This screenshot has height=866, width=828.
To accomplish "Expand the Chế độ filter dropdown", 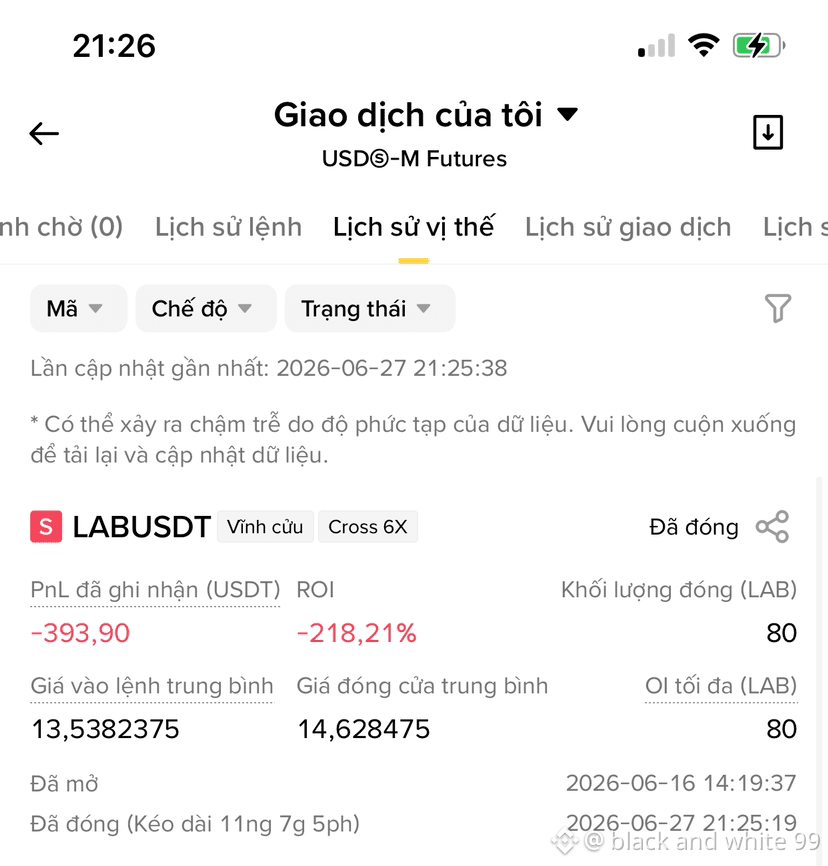I will [x=205, y=308].
